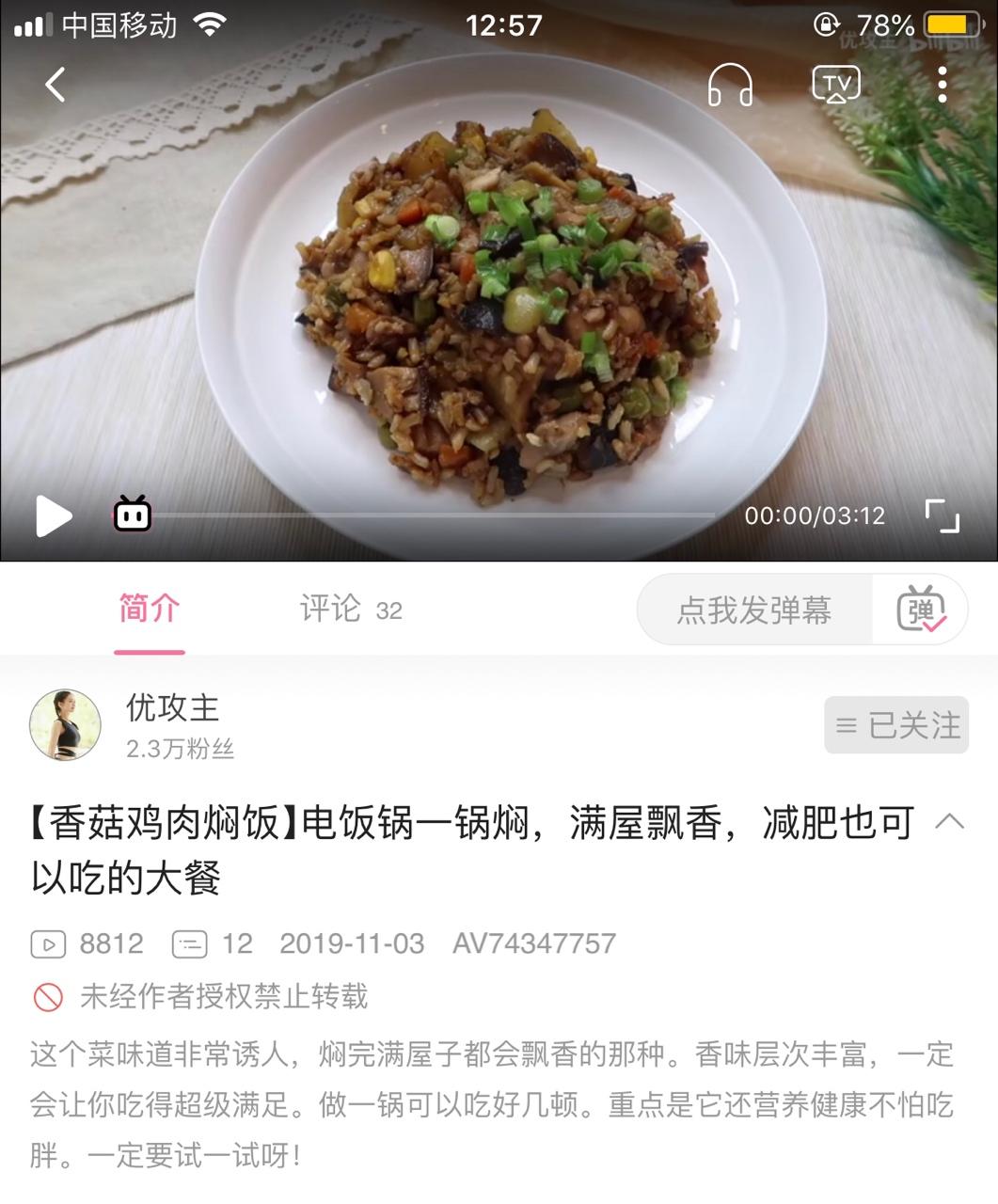Image resolution: width=998 pixels, height=1204 pixels.
Task: Tap the 已关注 following button
Action: click(x=896, y=725)
